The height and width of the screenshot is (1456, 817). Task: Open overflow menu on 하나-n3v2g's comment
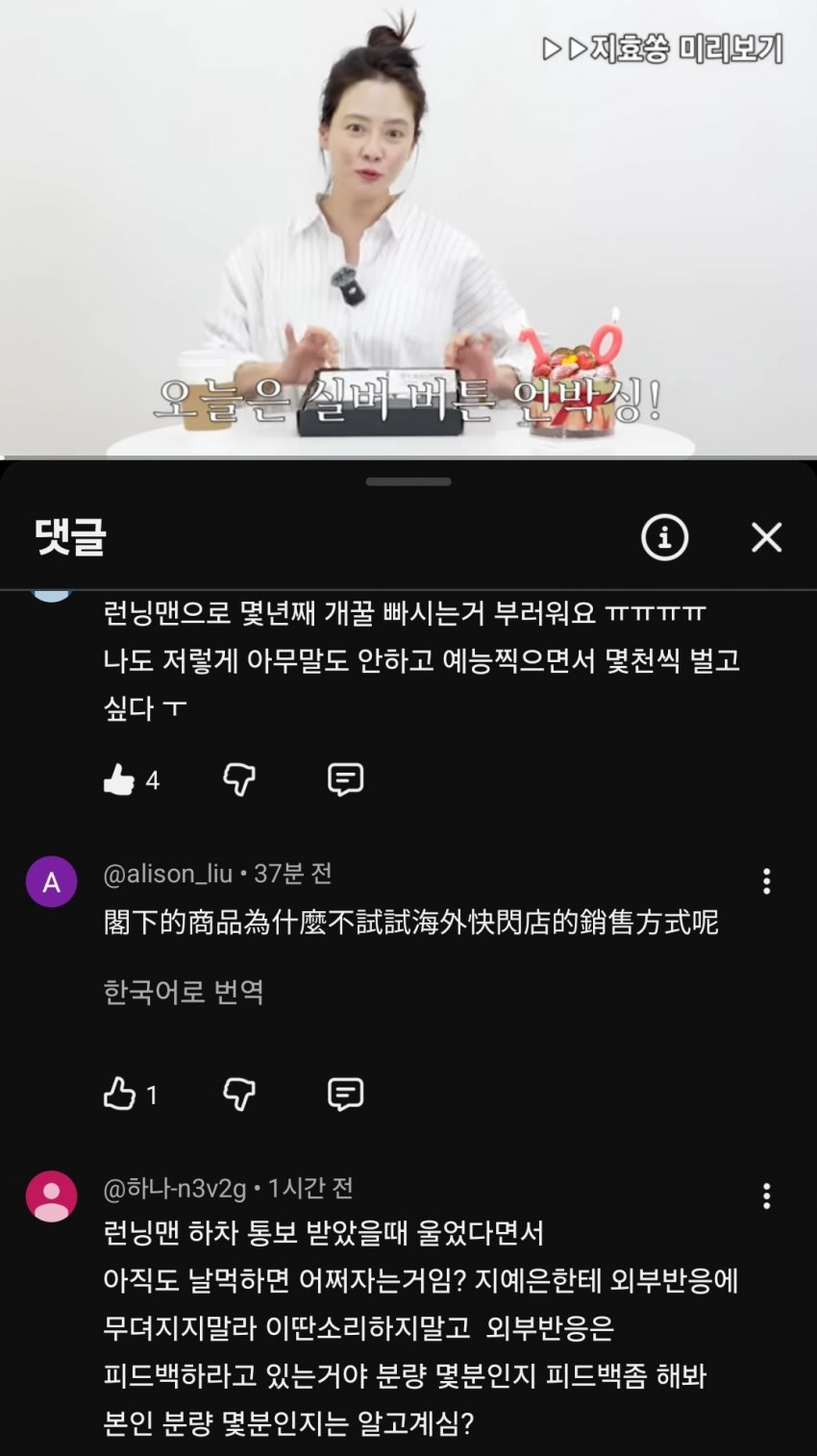[x=766, y=1196]
